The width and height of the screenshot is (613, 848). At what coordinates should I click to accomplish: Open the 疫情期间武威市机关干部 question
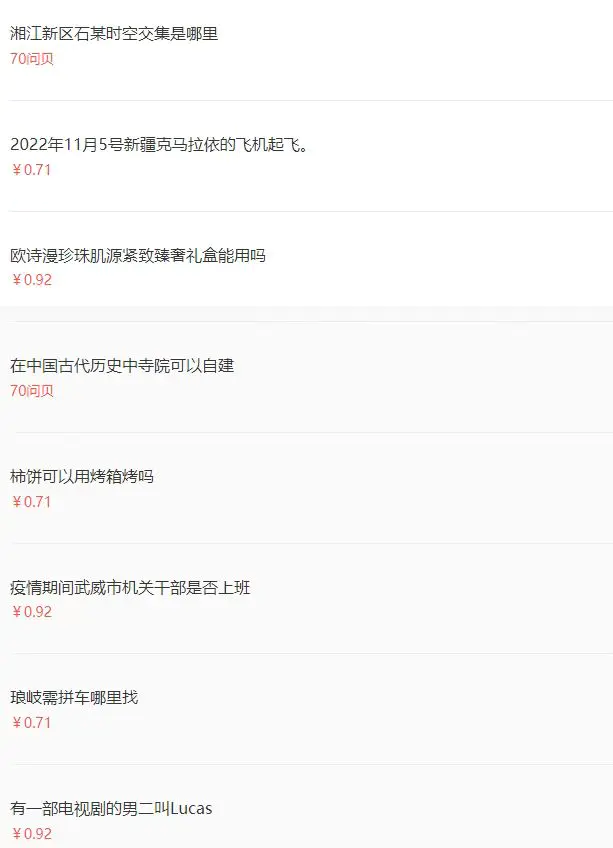pyautogui.click(x=130, y=587)
